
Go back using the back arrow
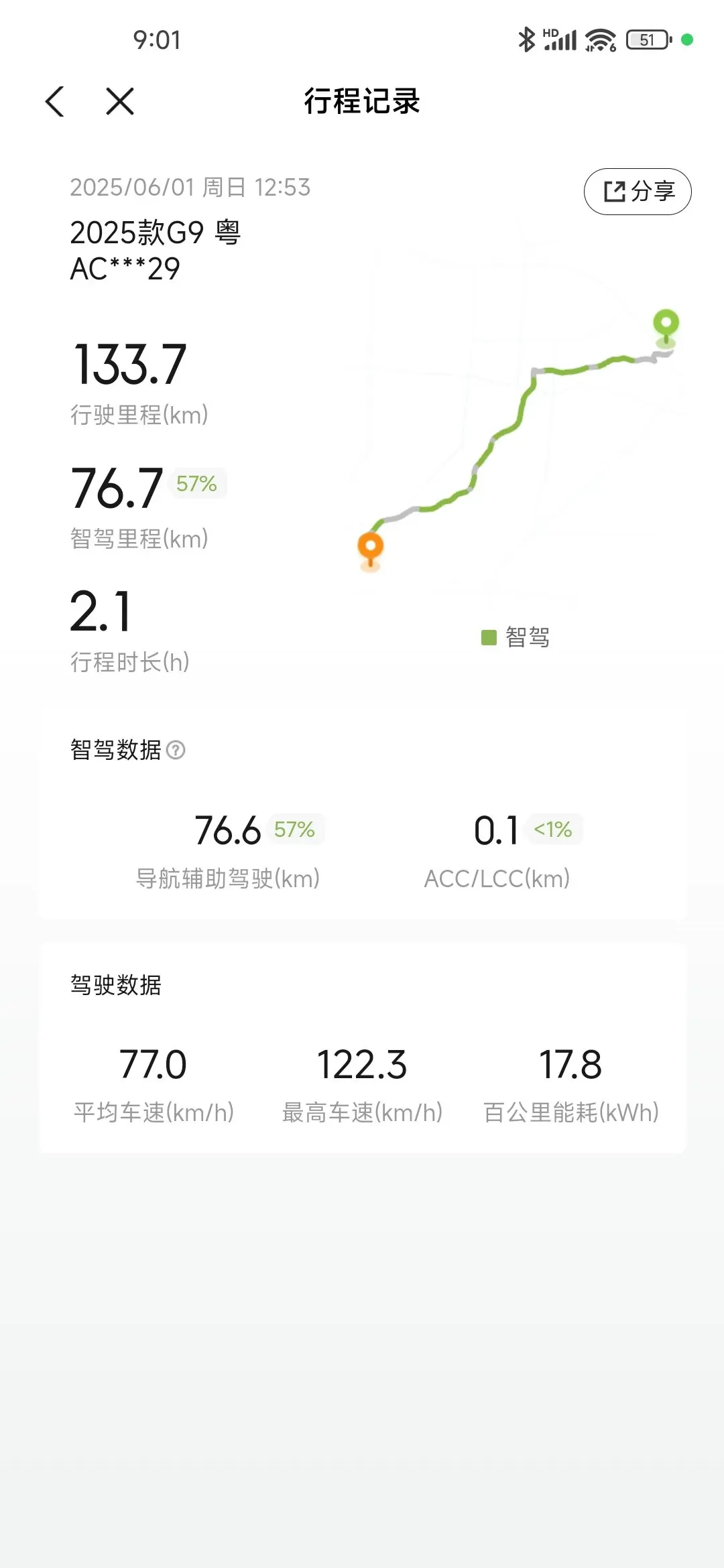(x=55, y=102)
